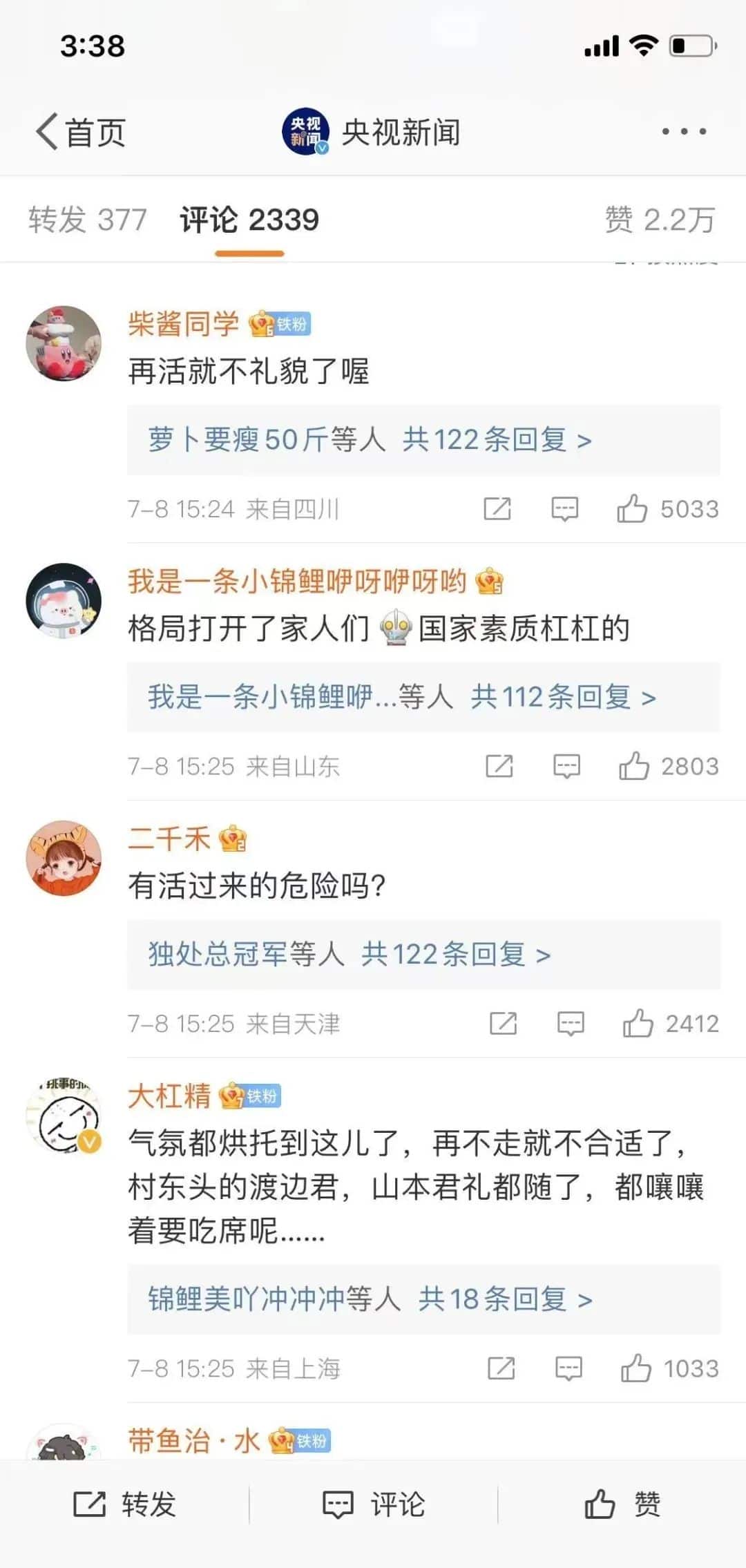Viewport: 746px width, 1568px height.
Task: Like 二千禾's comment
Action: click(x=638, y=1023)
